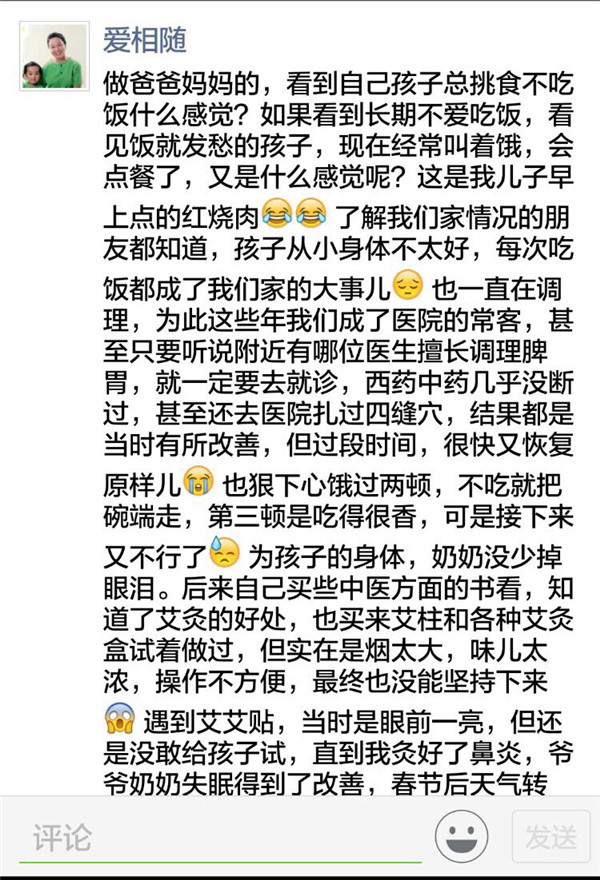The height and width of the screenshot is (880, 600).
Task: Open the emoji picker
Action: click(461, 836)
